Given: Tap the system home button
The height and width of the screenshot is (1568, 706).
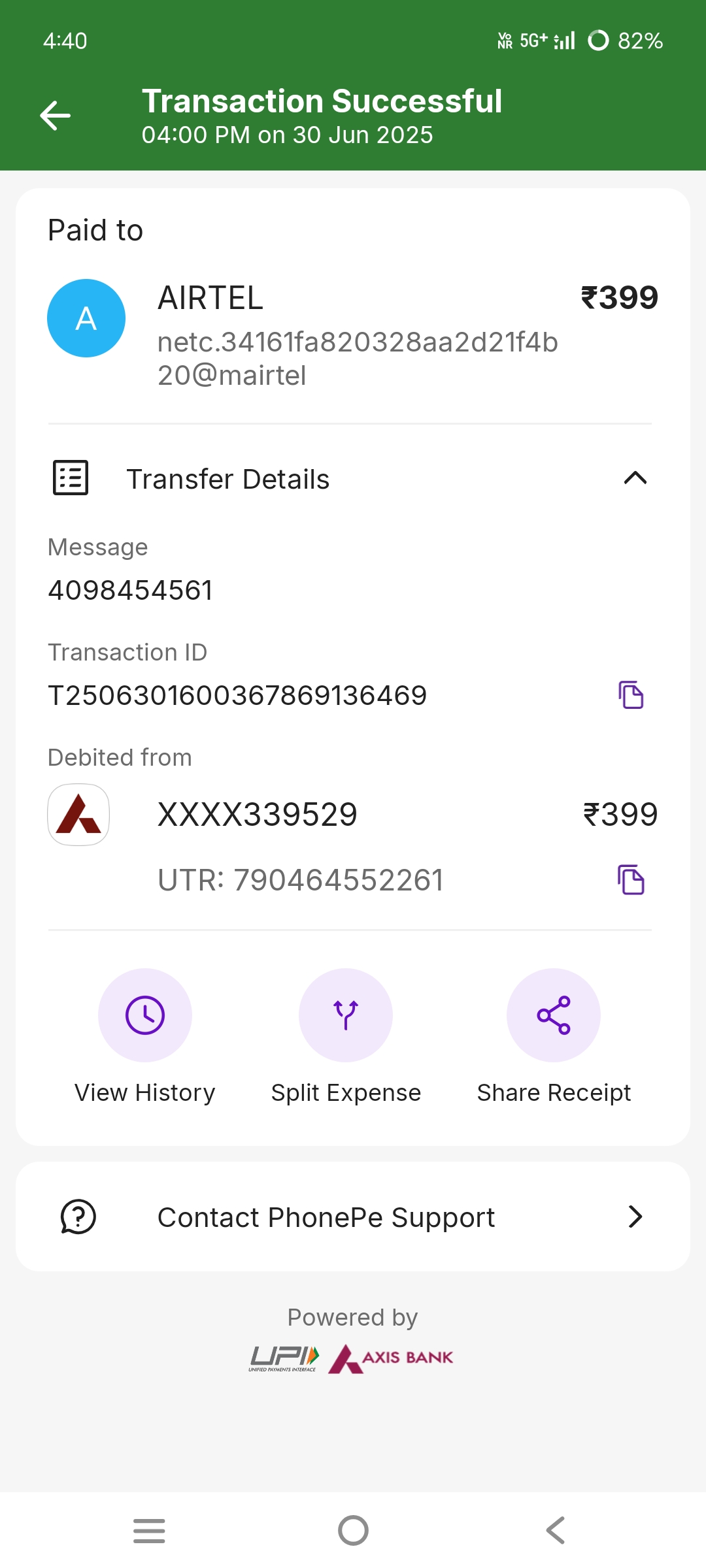Looking at the screenshot, I should (x=353, y=1530).
